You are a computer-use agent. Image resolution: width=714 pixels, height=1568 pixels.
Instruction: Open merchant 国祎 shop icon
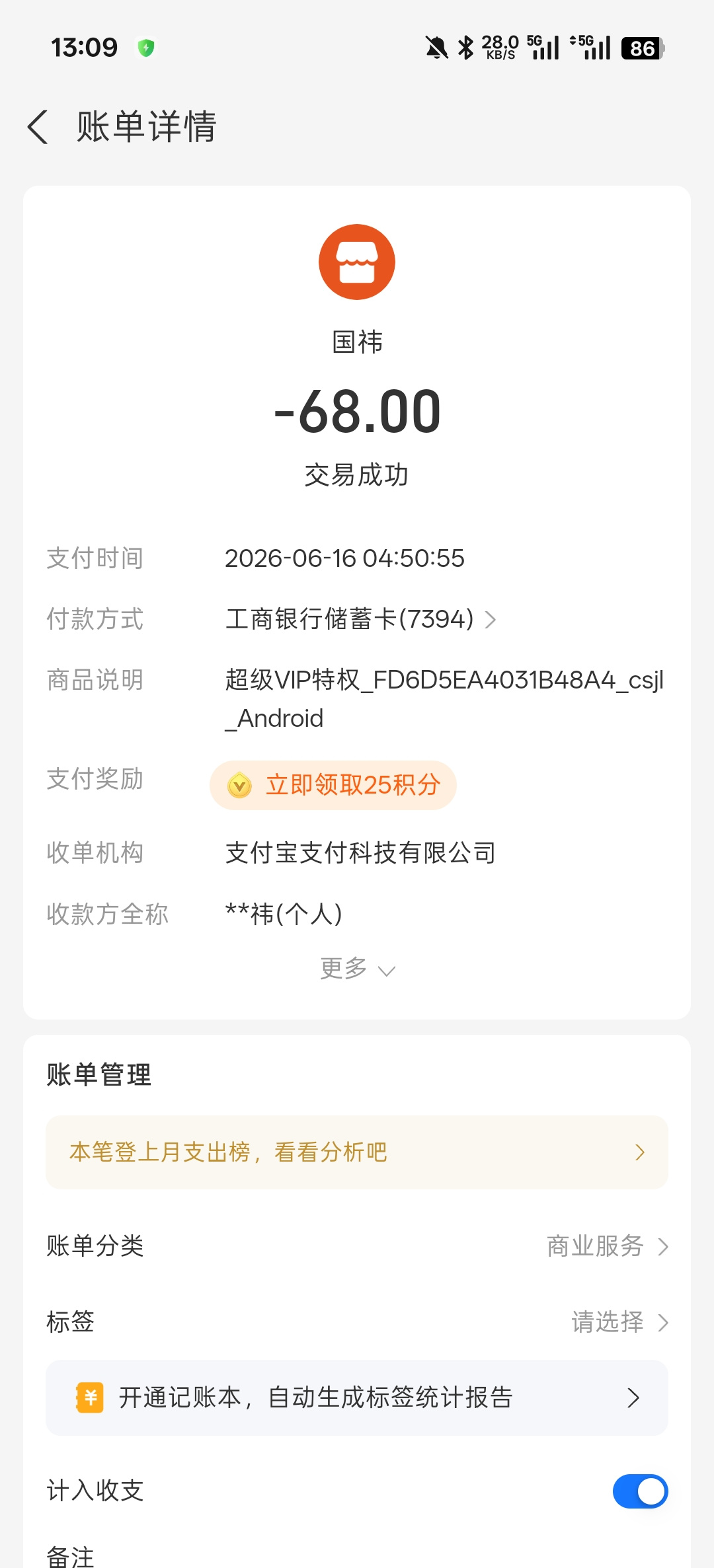[x=357, y=262]
